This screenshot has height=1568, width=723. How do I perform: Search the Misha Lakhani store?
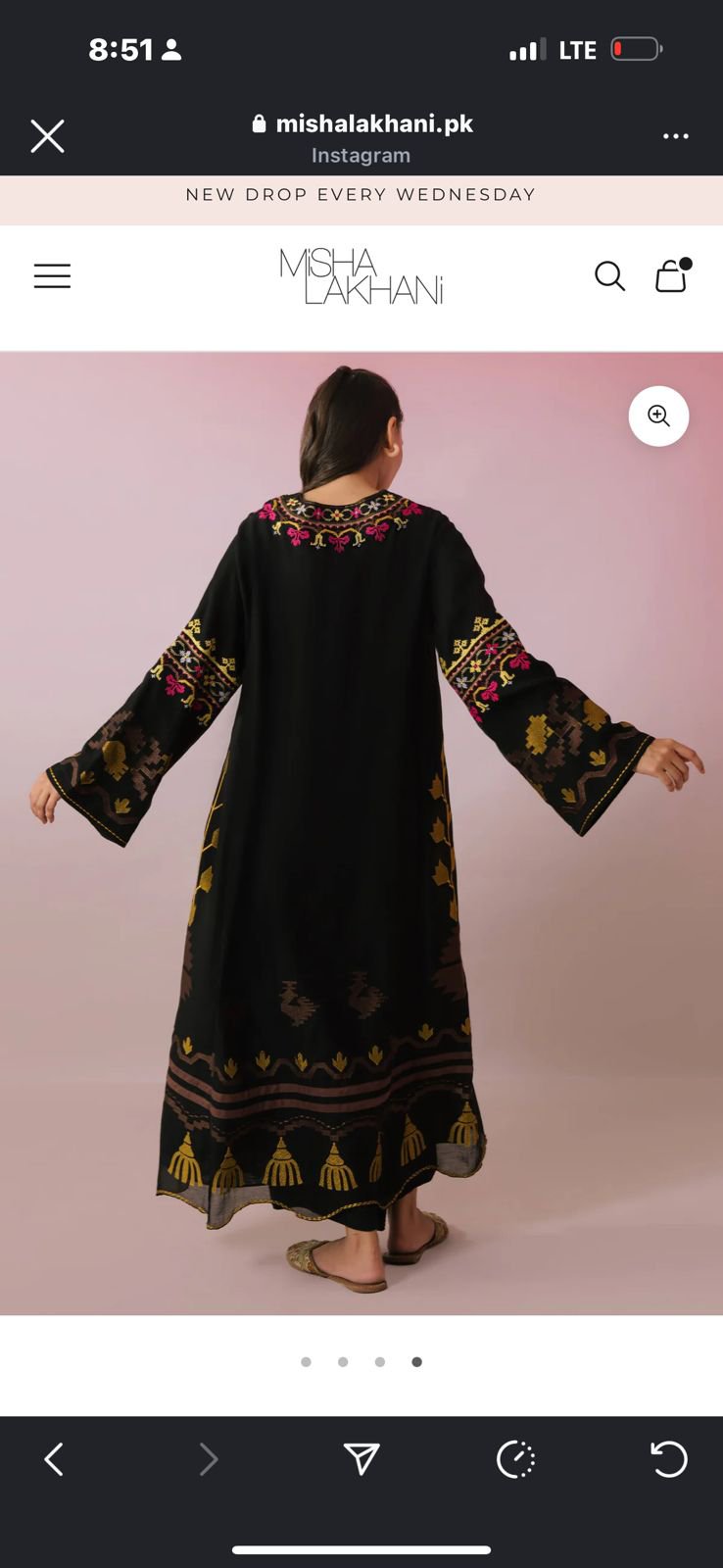(609, 276)
